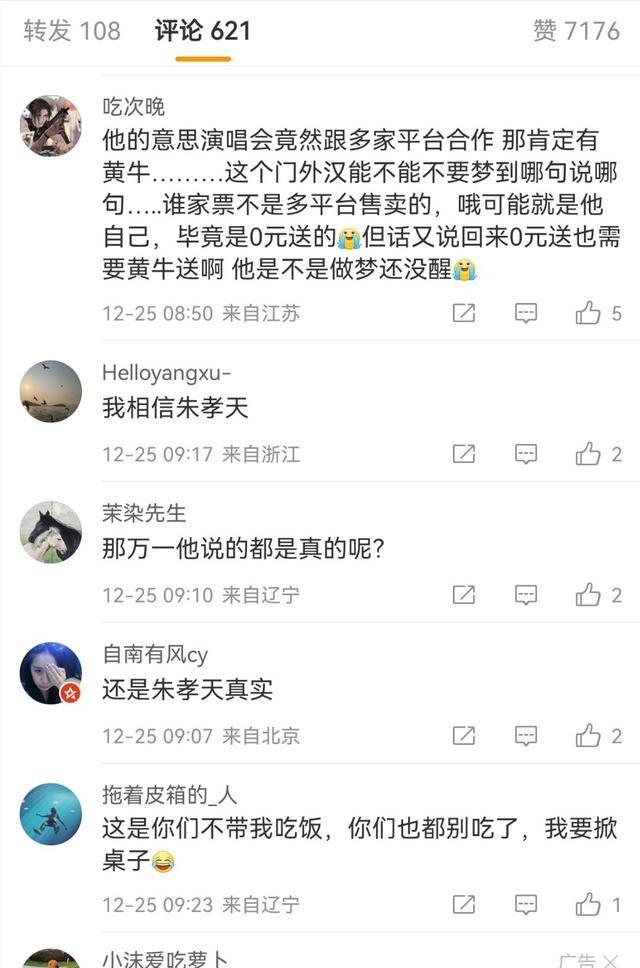Viewport: 640px width, 968px height.
Task: Like 茉染先生's comment
Action: pos(588,595)
